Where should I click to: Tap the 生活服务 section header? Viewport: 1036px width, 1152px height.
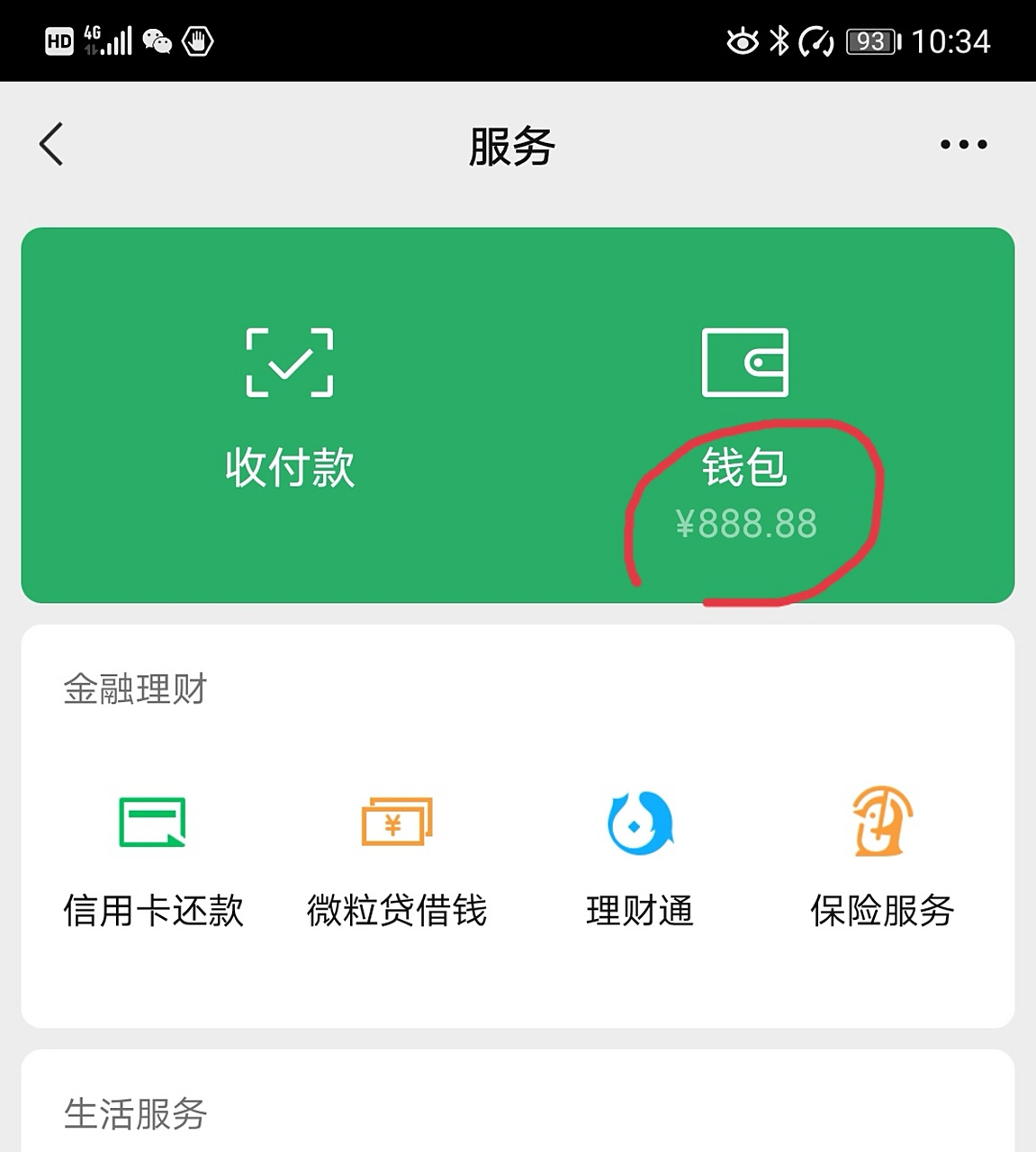click(x=135, y=1114)
